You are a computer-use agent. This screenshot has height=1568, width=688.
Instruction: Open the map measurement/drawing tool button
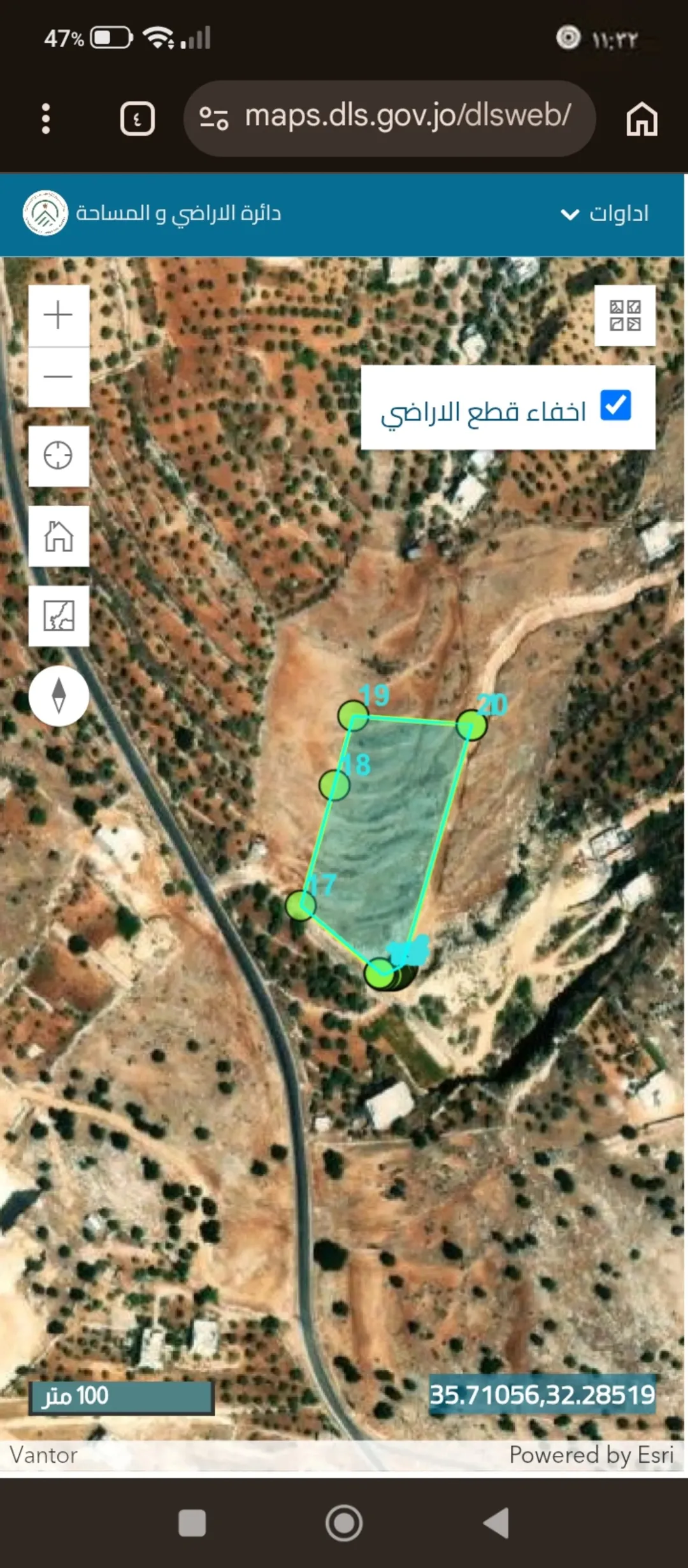[59, 616]
